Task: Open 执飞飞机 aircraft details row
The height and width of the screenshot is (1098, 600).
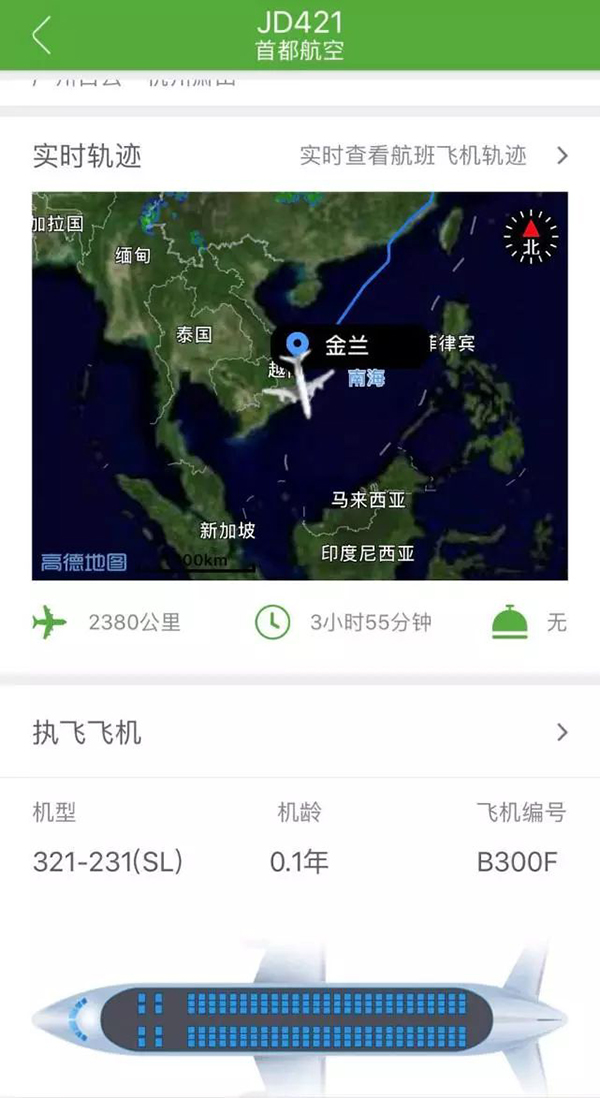Action: (x=300, y=733)
